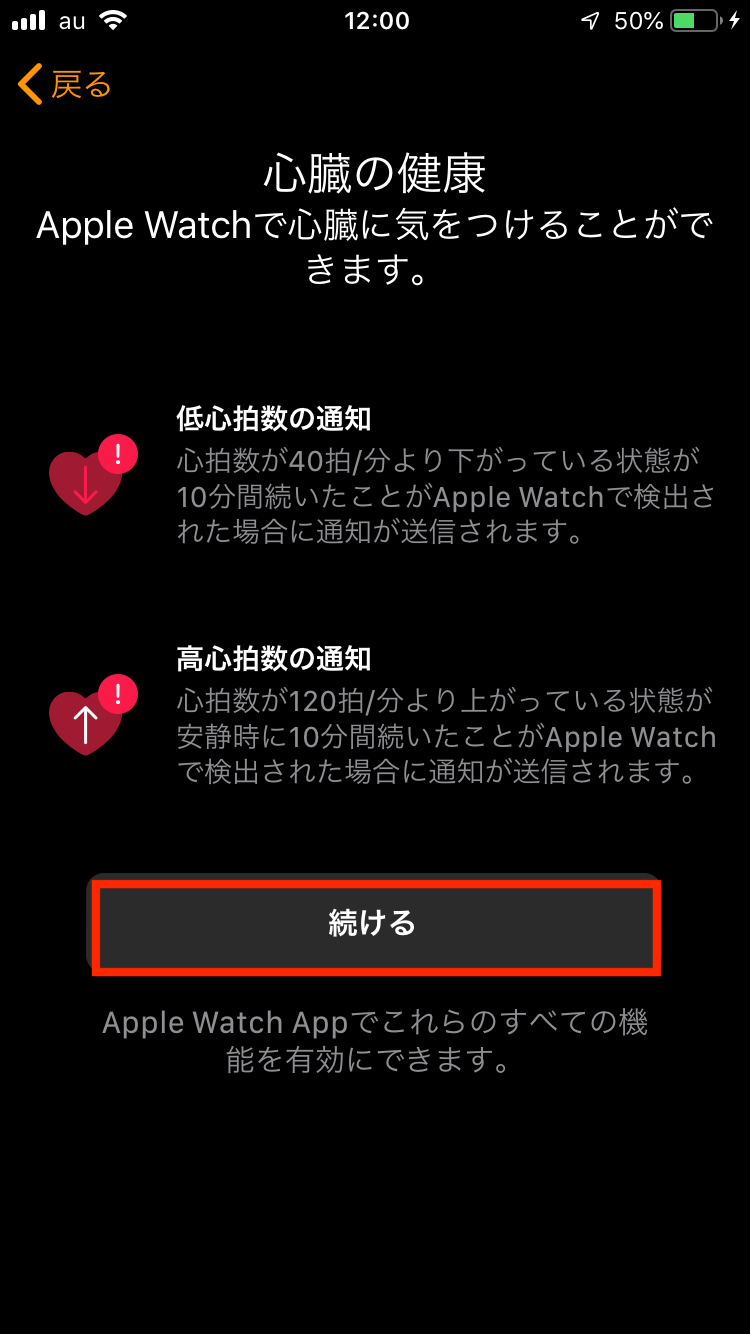Tap 続ける to continue setup
The height and width of the screenshot is (1334, 750).
pyautogui.click(x=374, y=923)
